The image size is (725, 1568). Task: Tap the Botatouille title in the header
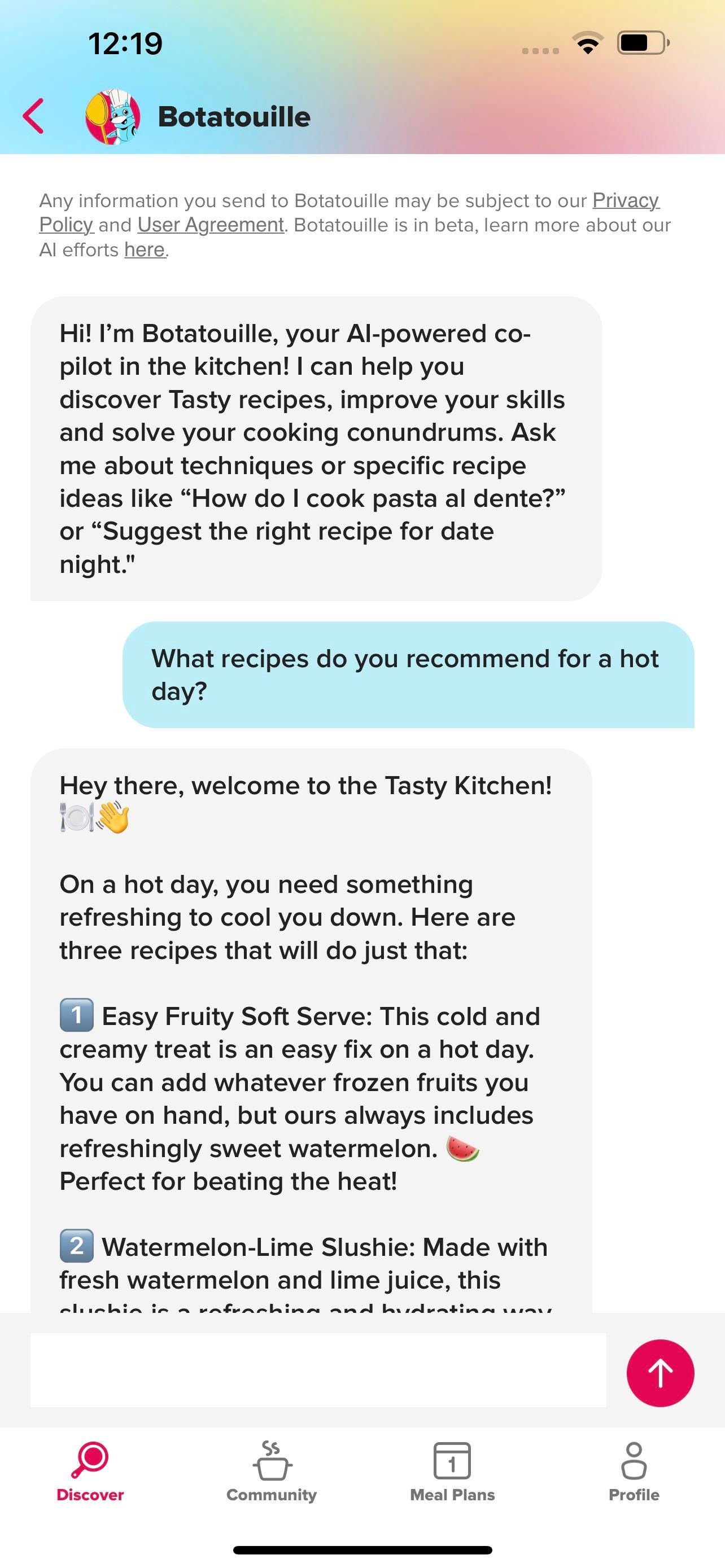click(234, 116)
